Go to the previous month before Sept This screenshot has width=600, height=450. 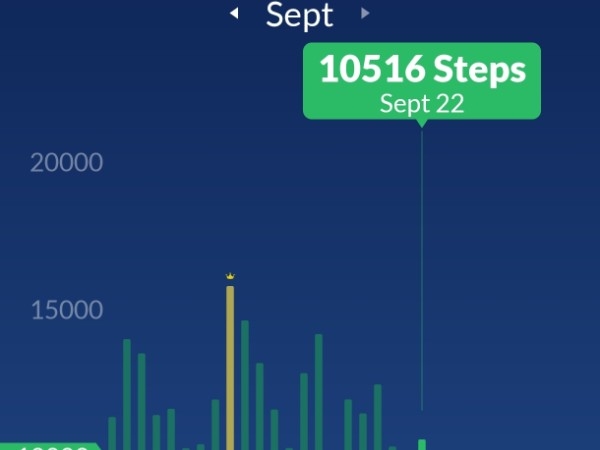[234, 14]
